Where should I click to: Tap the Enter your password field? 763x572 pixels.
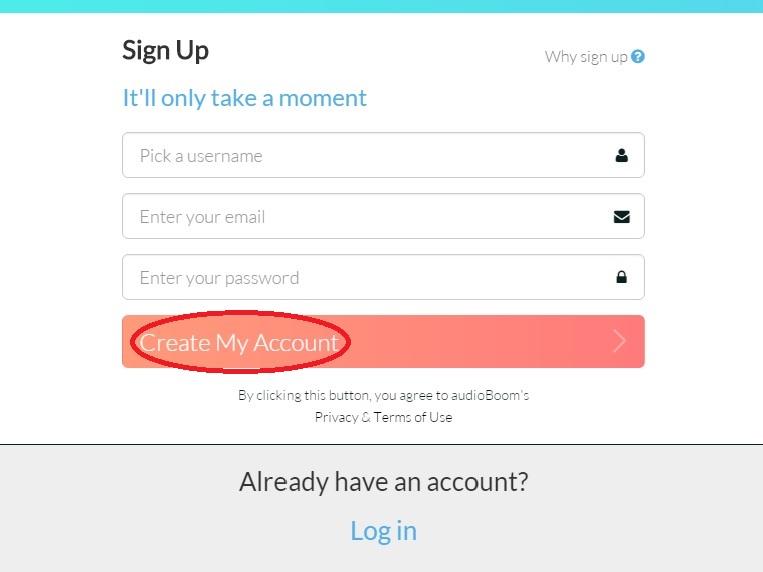tap(370, 278)
